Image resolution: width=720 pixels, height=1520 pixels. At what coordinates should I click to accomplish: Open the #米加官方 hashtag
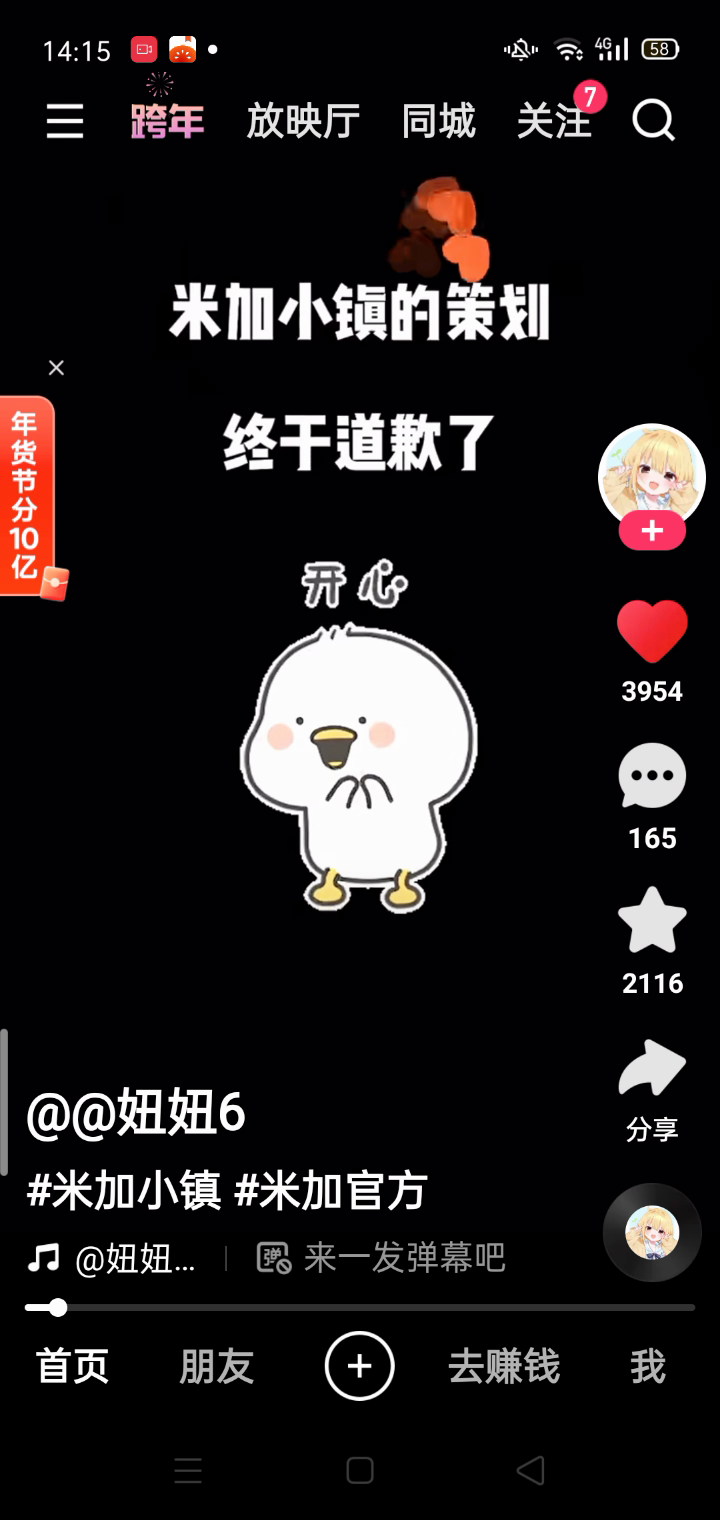(x=331, y=1191)
